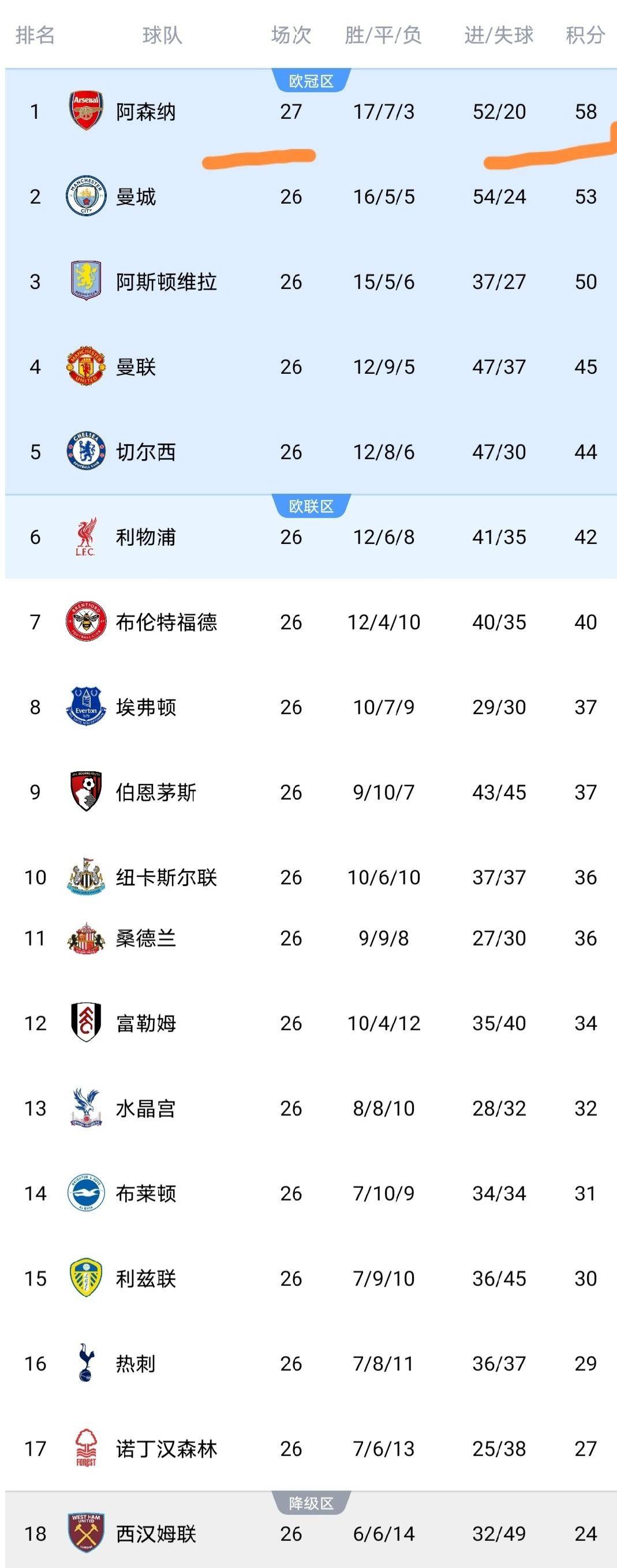Select the Nottingham Forest (诺丁汉森林) row

click(166, 1449)
